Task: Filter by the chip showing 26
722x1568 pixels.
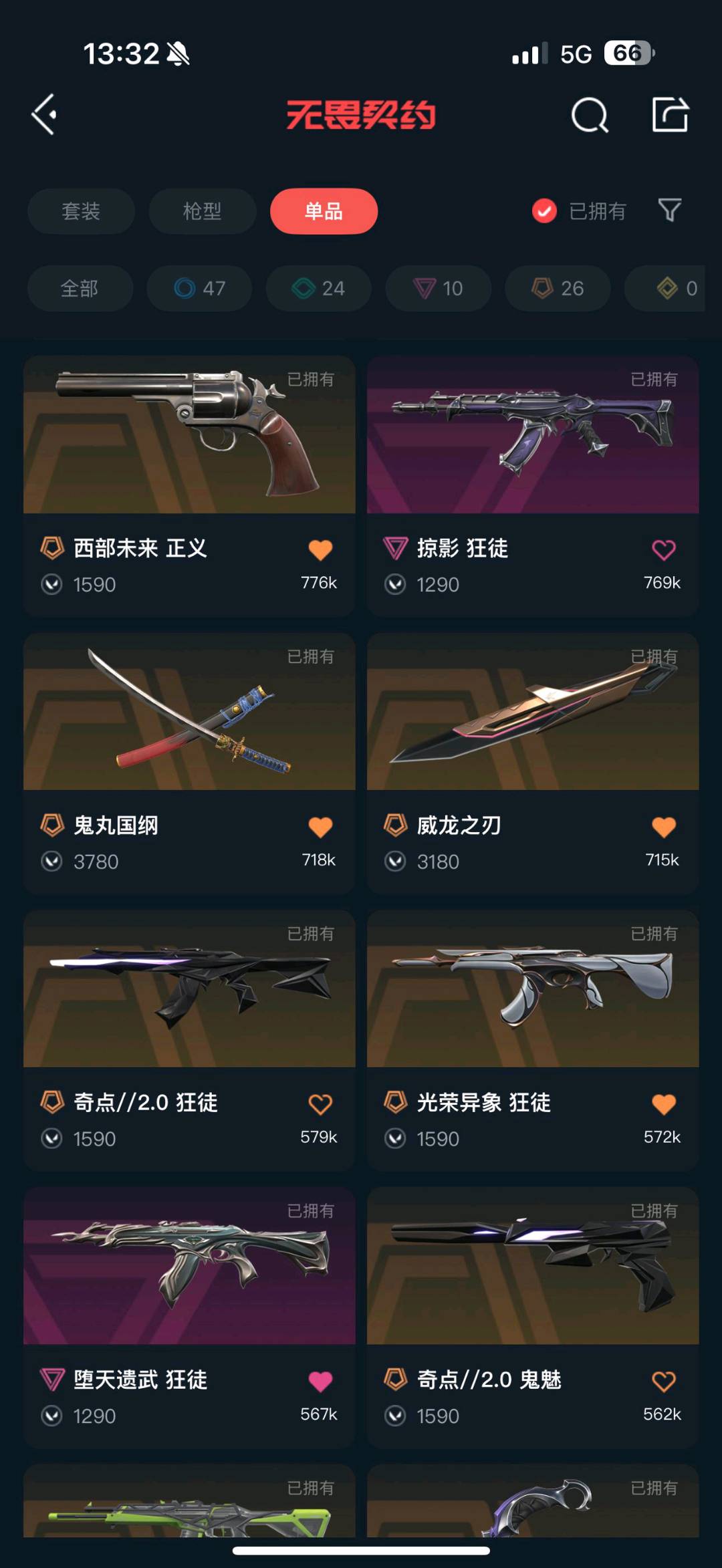Action: point(558,289)
